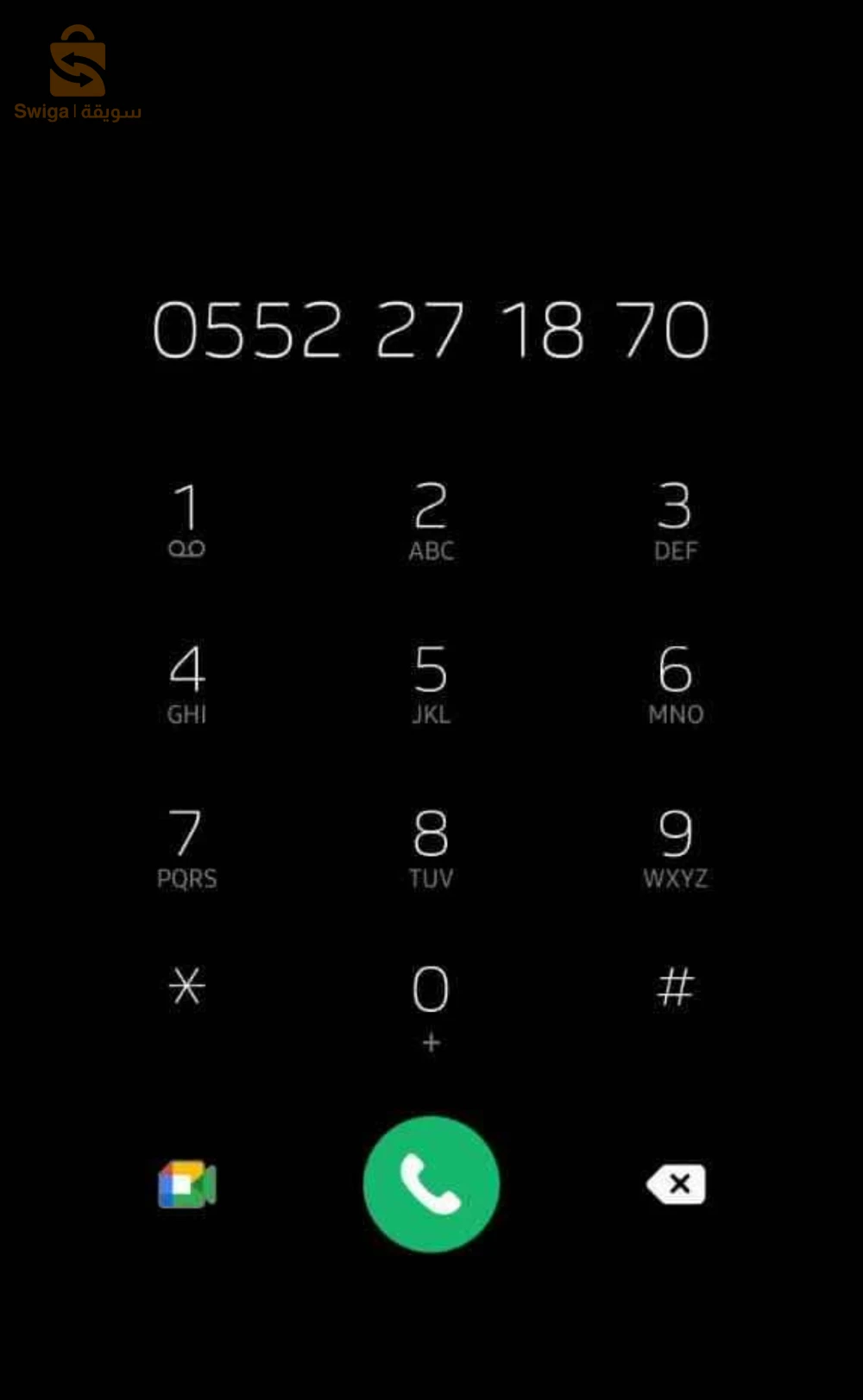Viewport: 863px width, 1400px height.
Task: Tap the 4 GHI key
Action: 186,683
